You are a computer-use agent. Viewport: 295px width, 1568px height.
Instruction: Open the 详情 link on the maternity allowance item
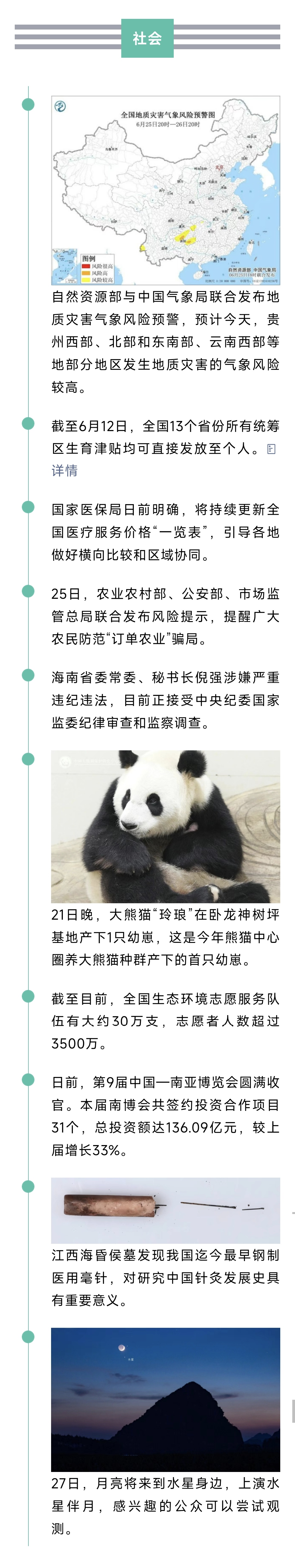[64, 471]
